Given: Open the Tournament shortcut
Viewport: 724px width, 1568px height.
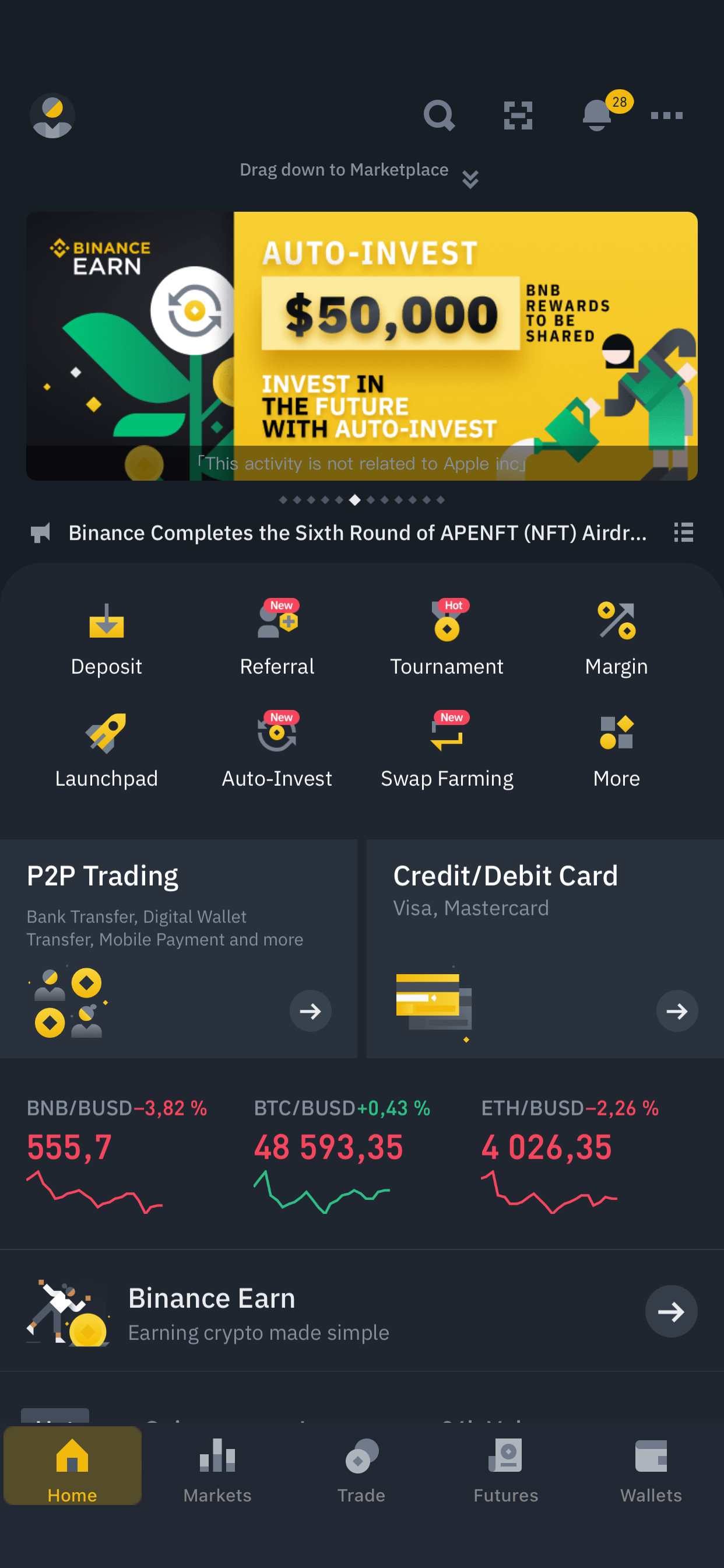Looking at the screenshot, I should pyautogui.click(x=447, y=639).
